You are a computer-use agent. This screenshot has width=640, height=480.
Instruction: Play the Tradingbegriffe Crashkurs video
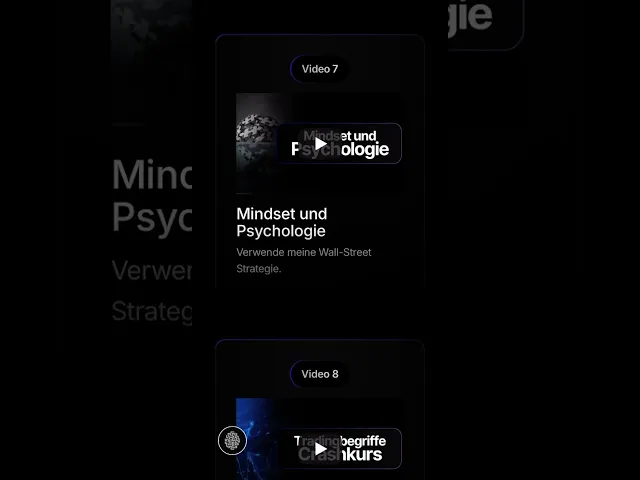click(320, 449)
